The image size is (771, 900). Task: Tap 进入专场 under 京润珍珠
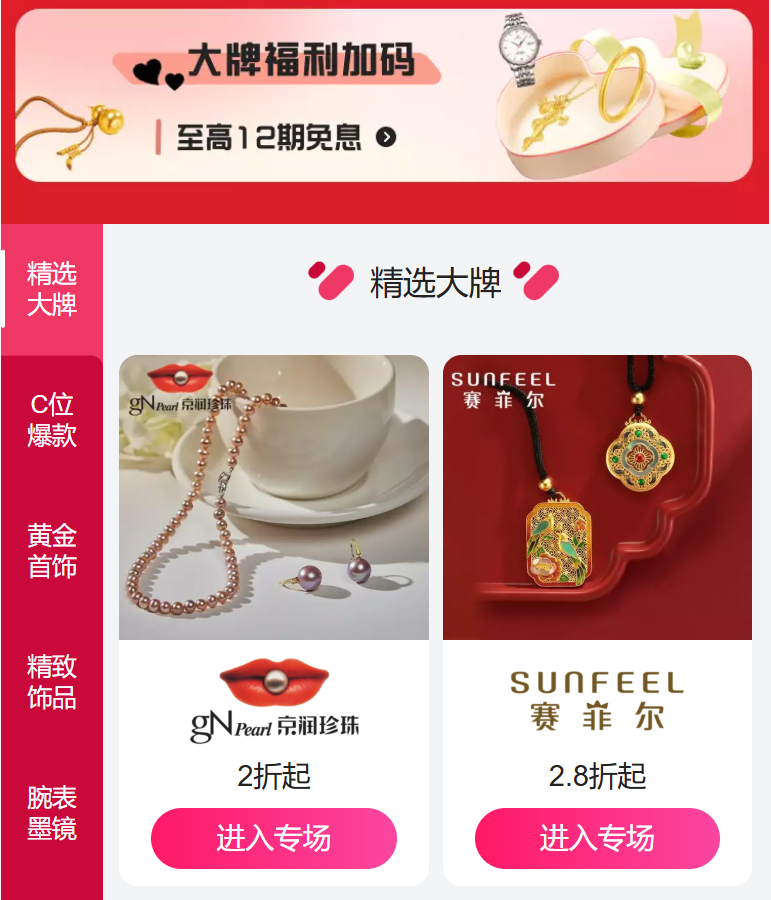[x=274, y=838]
